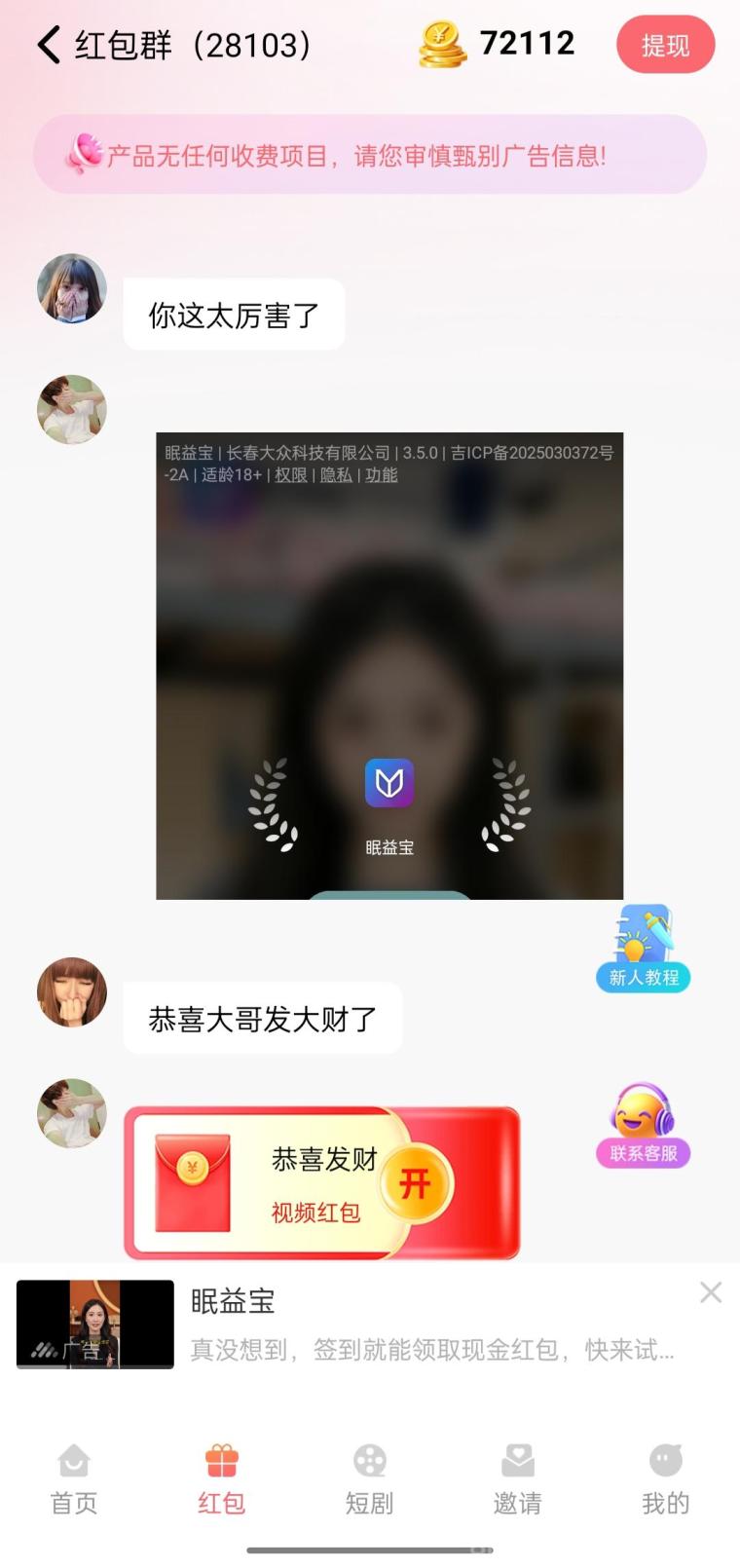This screenshot has width=740, height=1568.
Task: View the 隐私 privacy link
Action: click(x=336, y=476)
